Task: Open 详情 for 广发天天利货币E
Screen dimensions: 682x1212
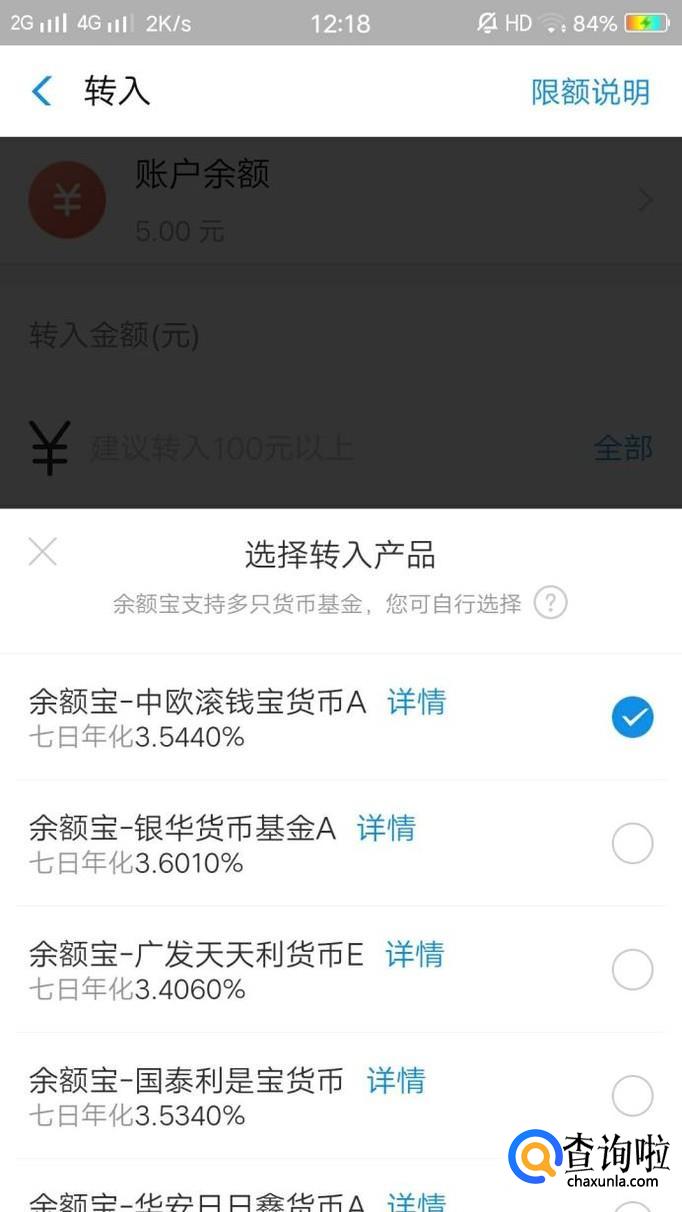Action: click(414, 954)
